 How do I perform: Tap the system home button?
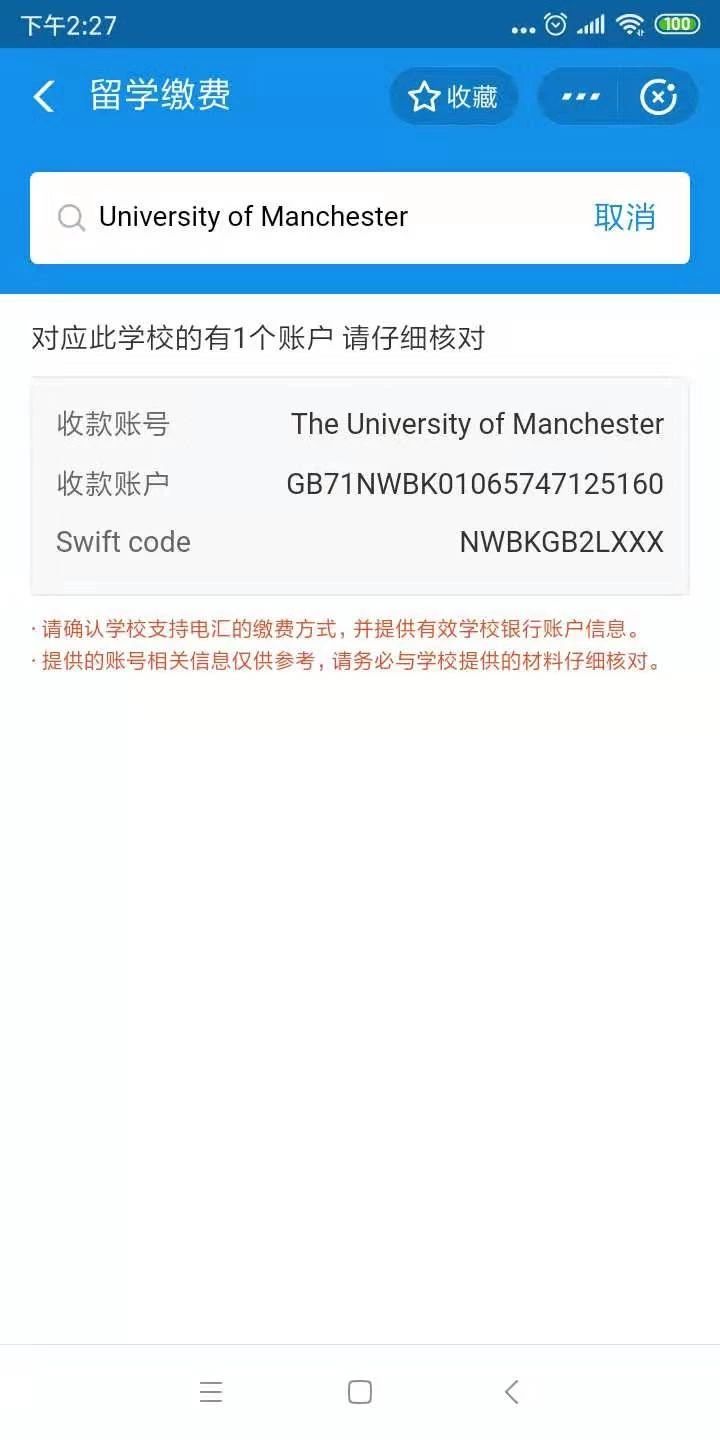(360, 1392)
